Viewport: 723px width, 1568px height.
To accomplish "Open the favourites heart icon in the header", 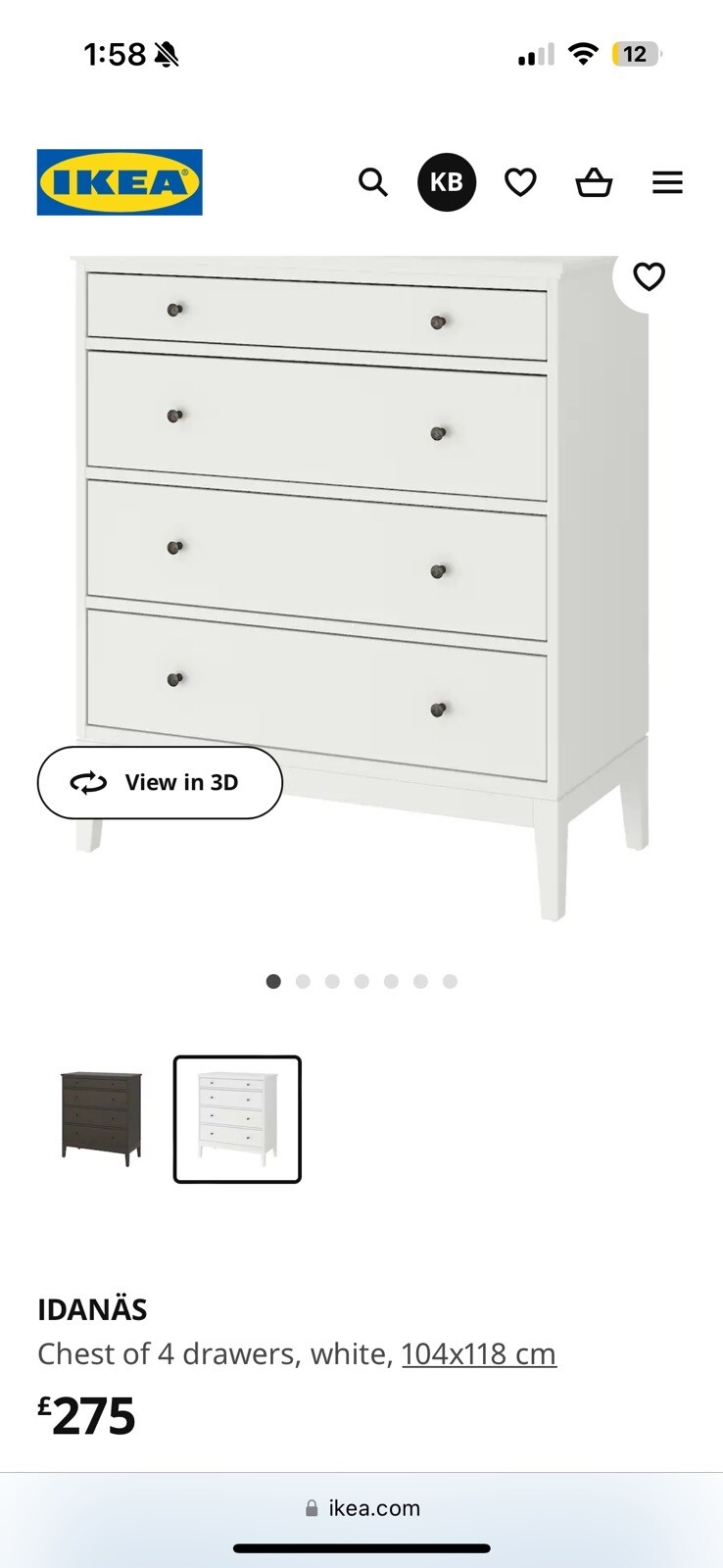I will (520, 182).
